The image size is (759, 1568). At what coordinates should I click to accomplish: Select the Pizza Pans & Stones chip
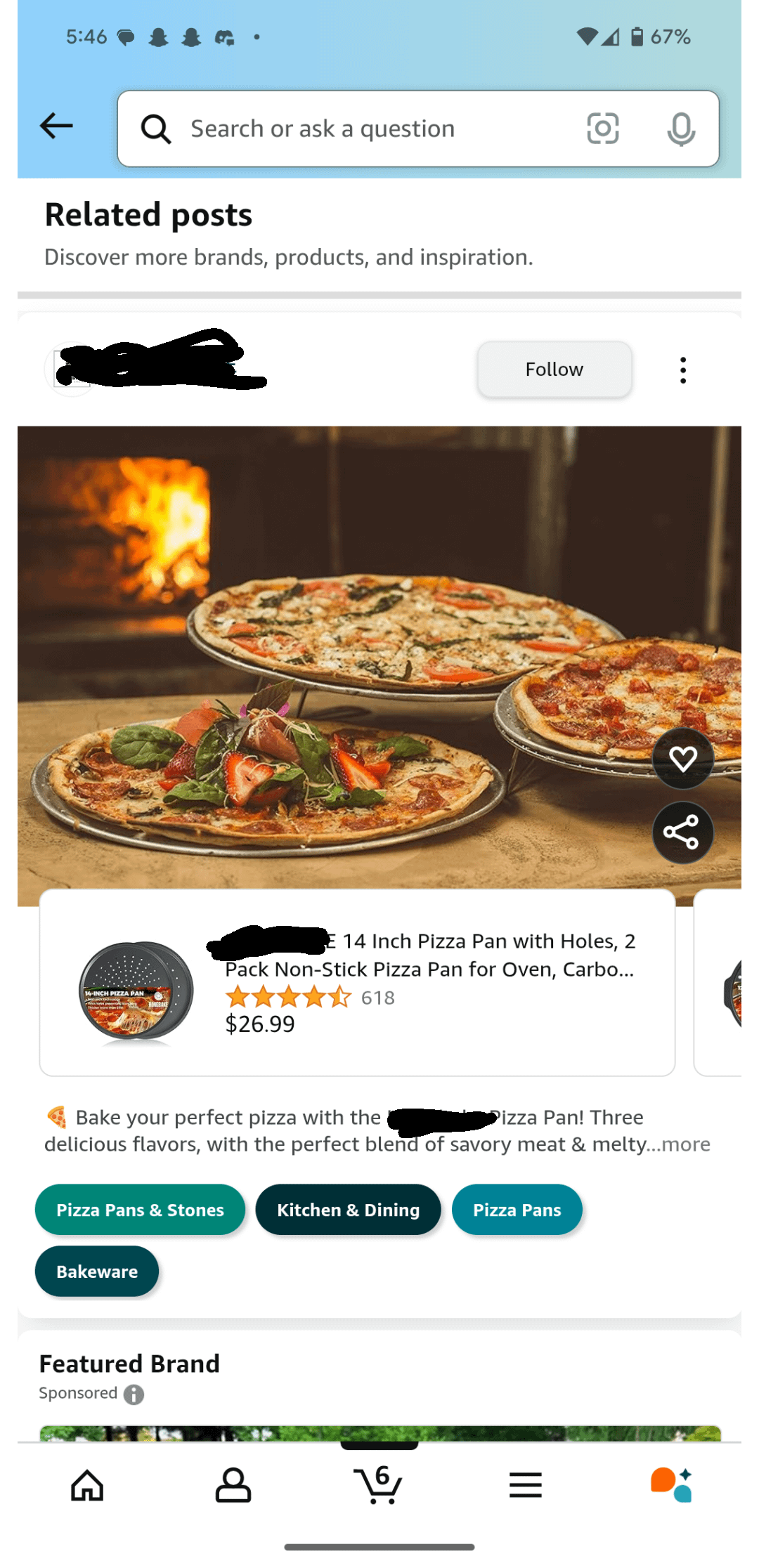(x=140, y=1210)
